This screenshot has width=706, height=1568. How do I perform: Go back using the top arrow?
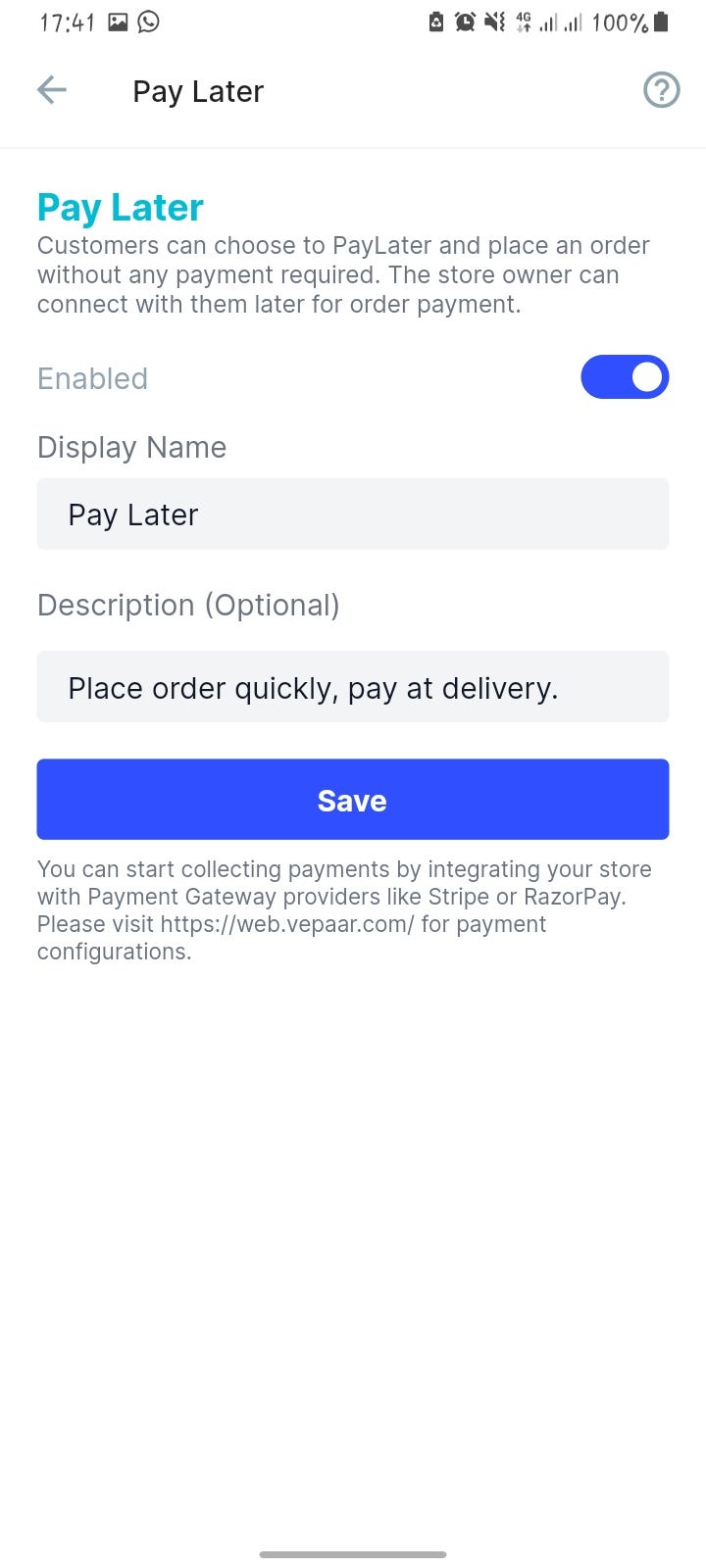[x=52, y=91]
